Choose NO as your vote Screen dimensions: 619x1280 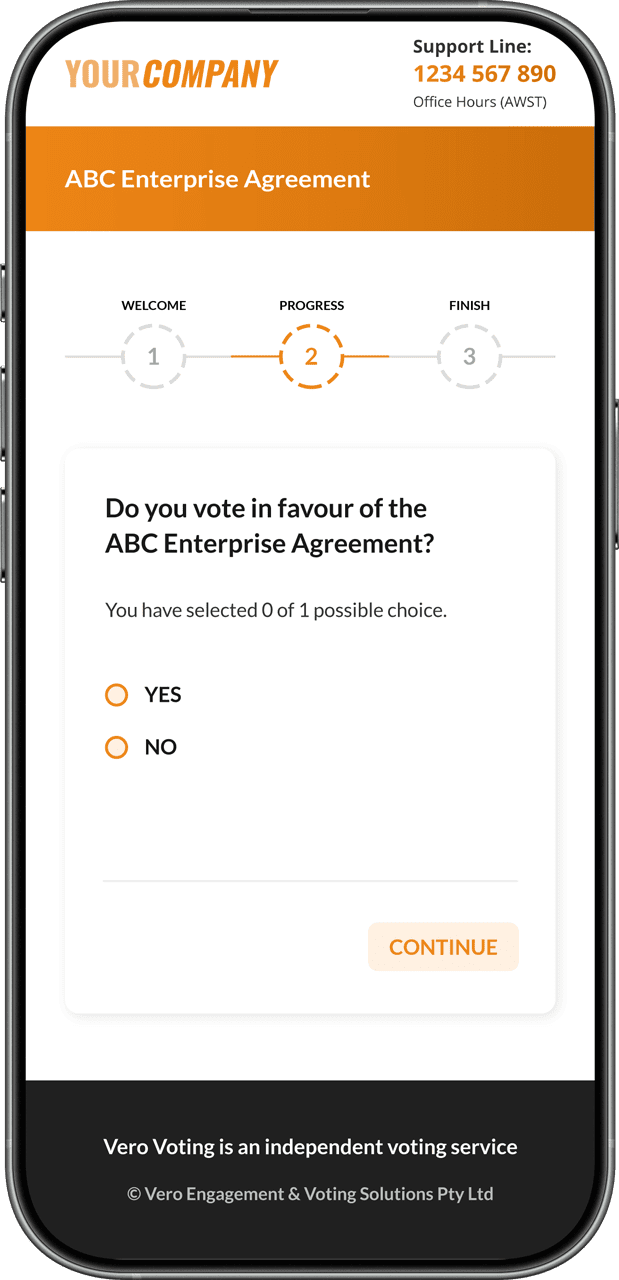coord(117,747)
